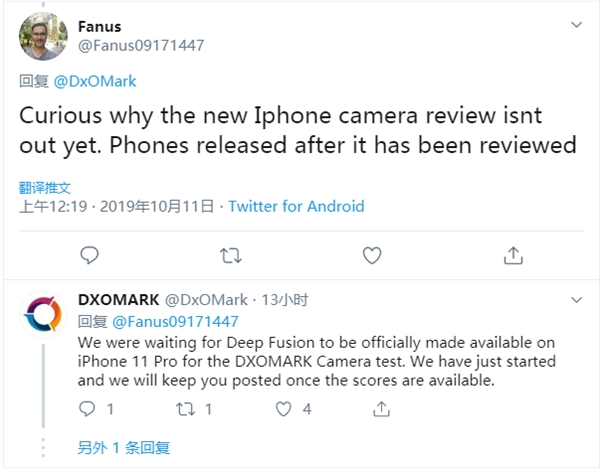The image size is (600, 469).
Task: Tap 翻译推文 to translate the tweet
Action: click(x=46, y=187)
